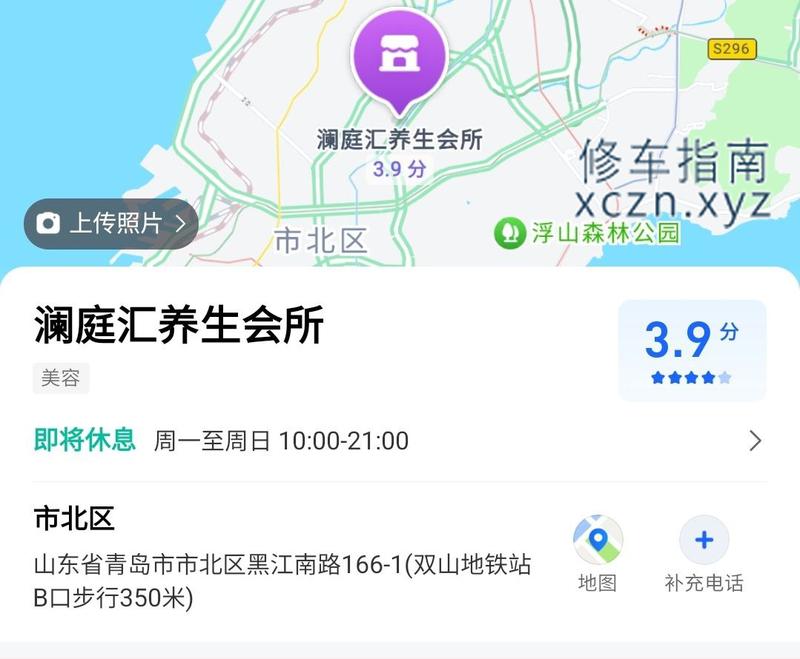800x659 pixels.
Task: Tap the purple 澜庭汇养生会所 map pin
Action: click(x=398, y=58)
